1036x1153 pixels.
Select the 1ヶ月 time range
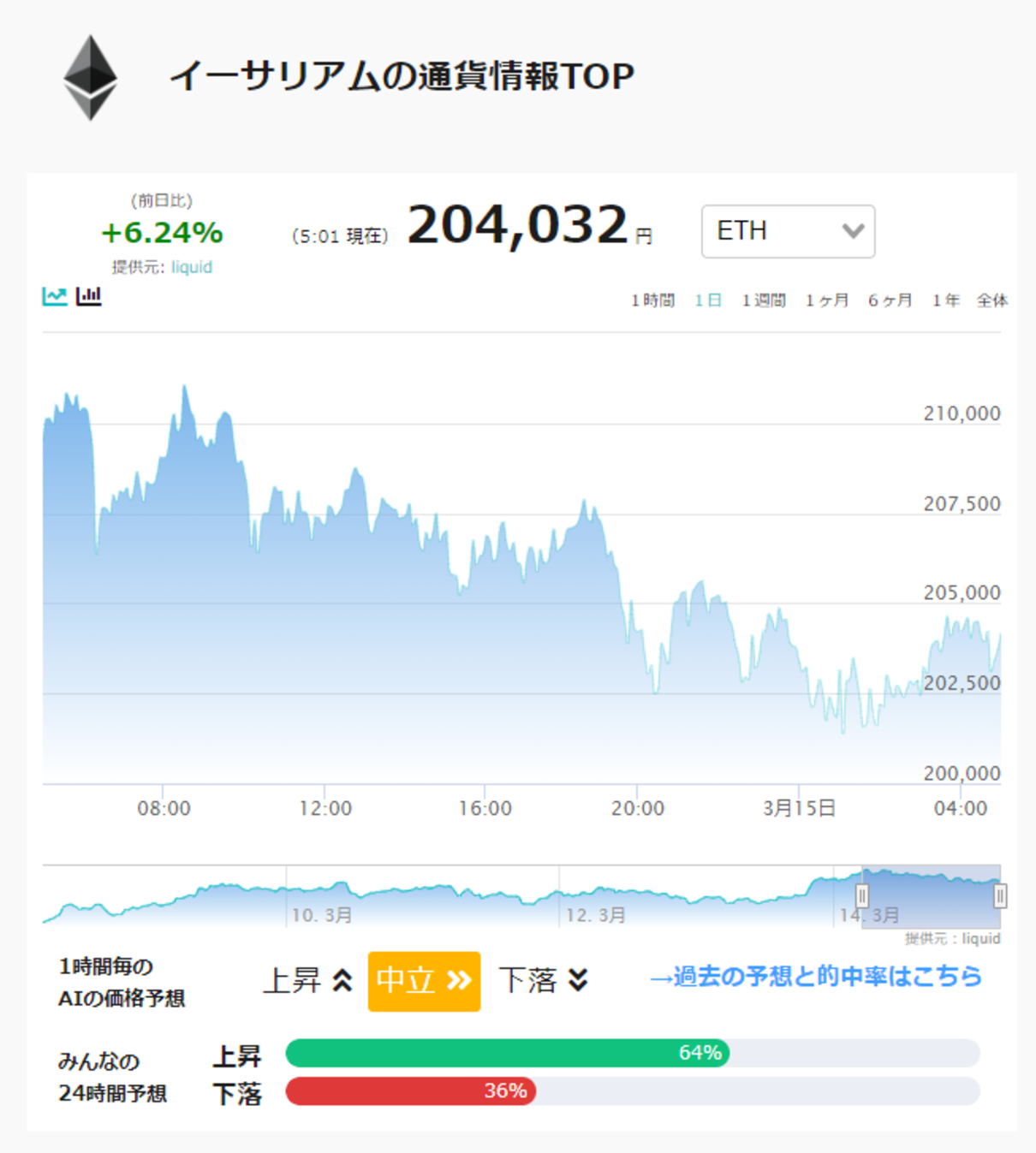pyautogui.click(x=826, y=300)
